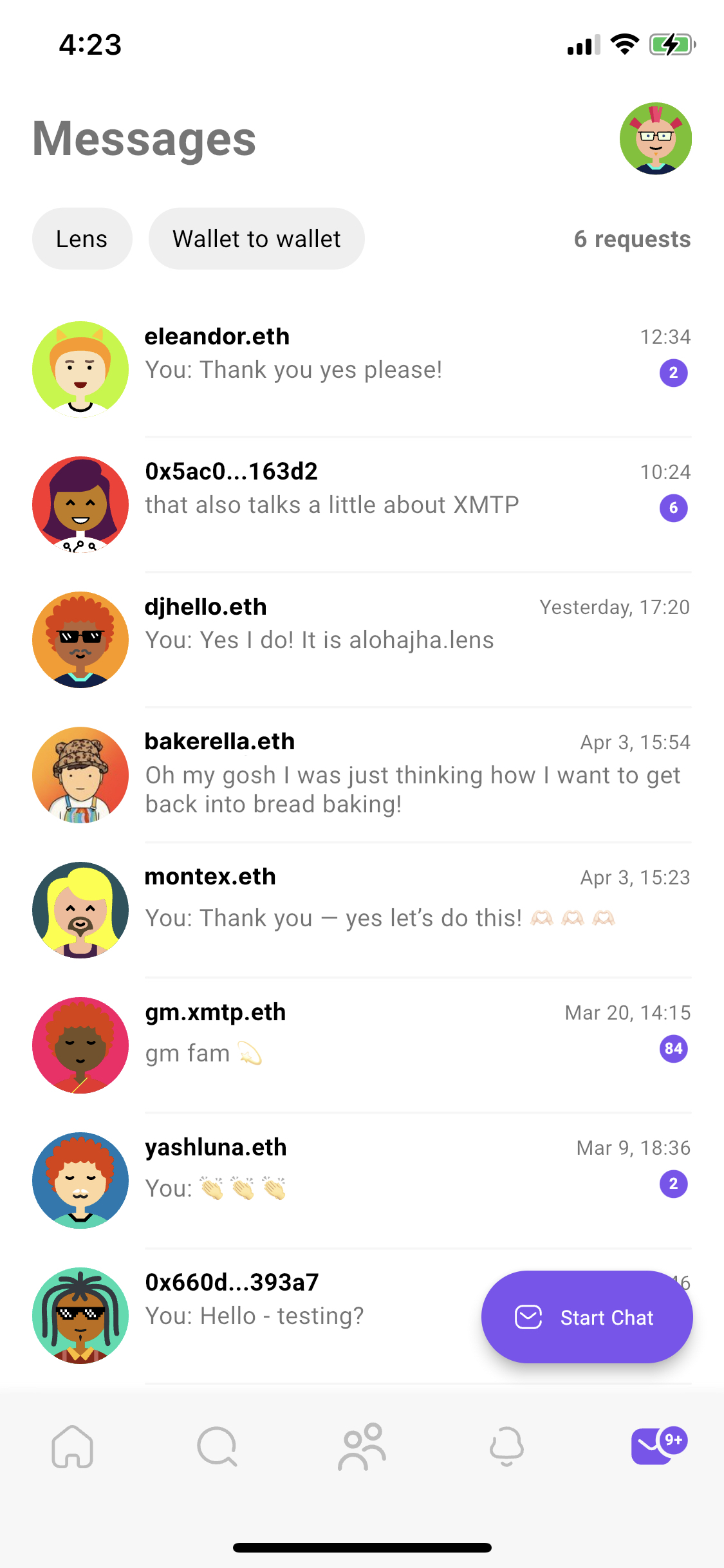Open the community people tab
This screenshot has width=724, height=1568.
click(x=362, y=1447)
